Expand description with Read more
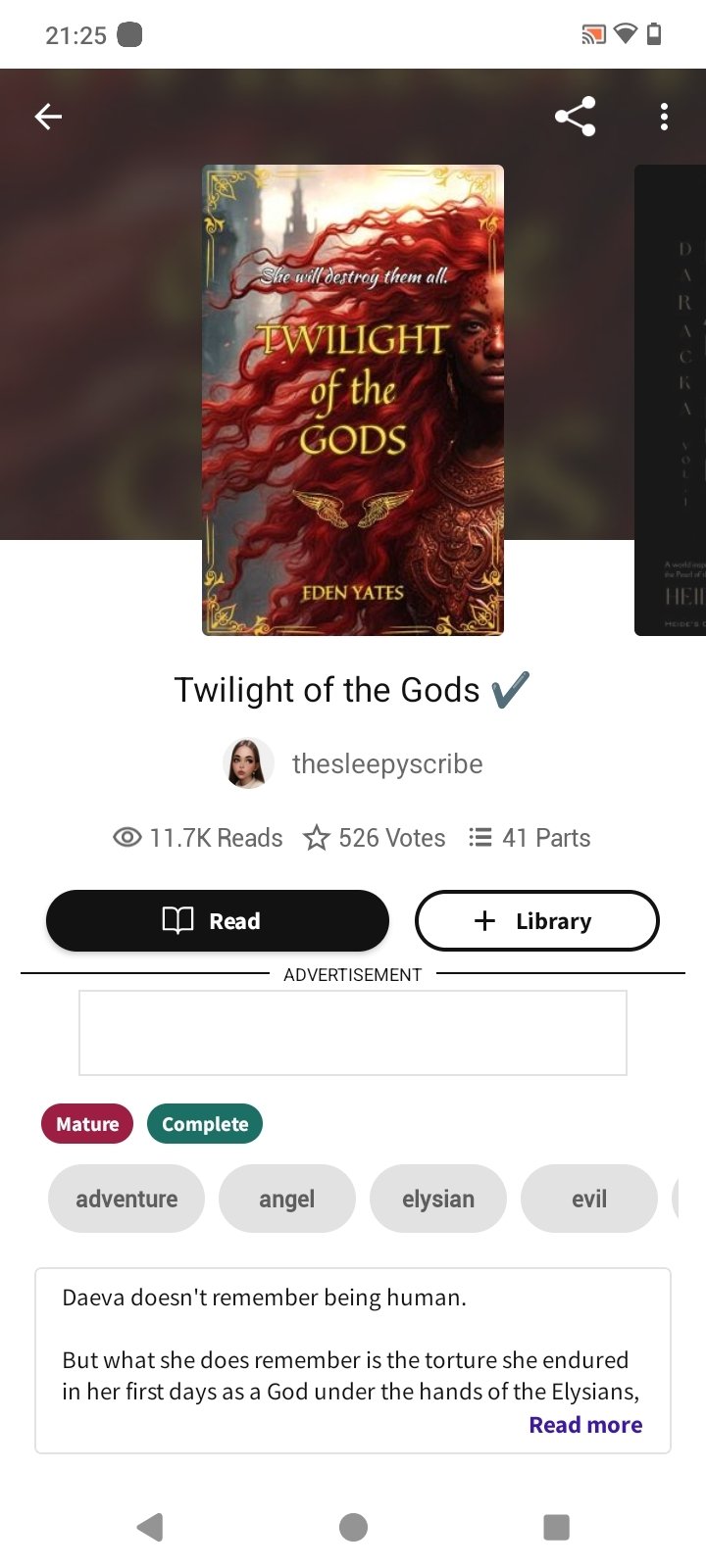The width and height of the screenshot is (706, 1568). (585, 1425)
